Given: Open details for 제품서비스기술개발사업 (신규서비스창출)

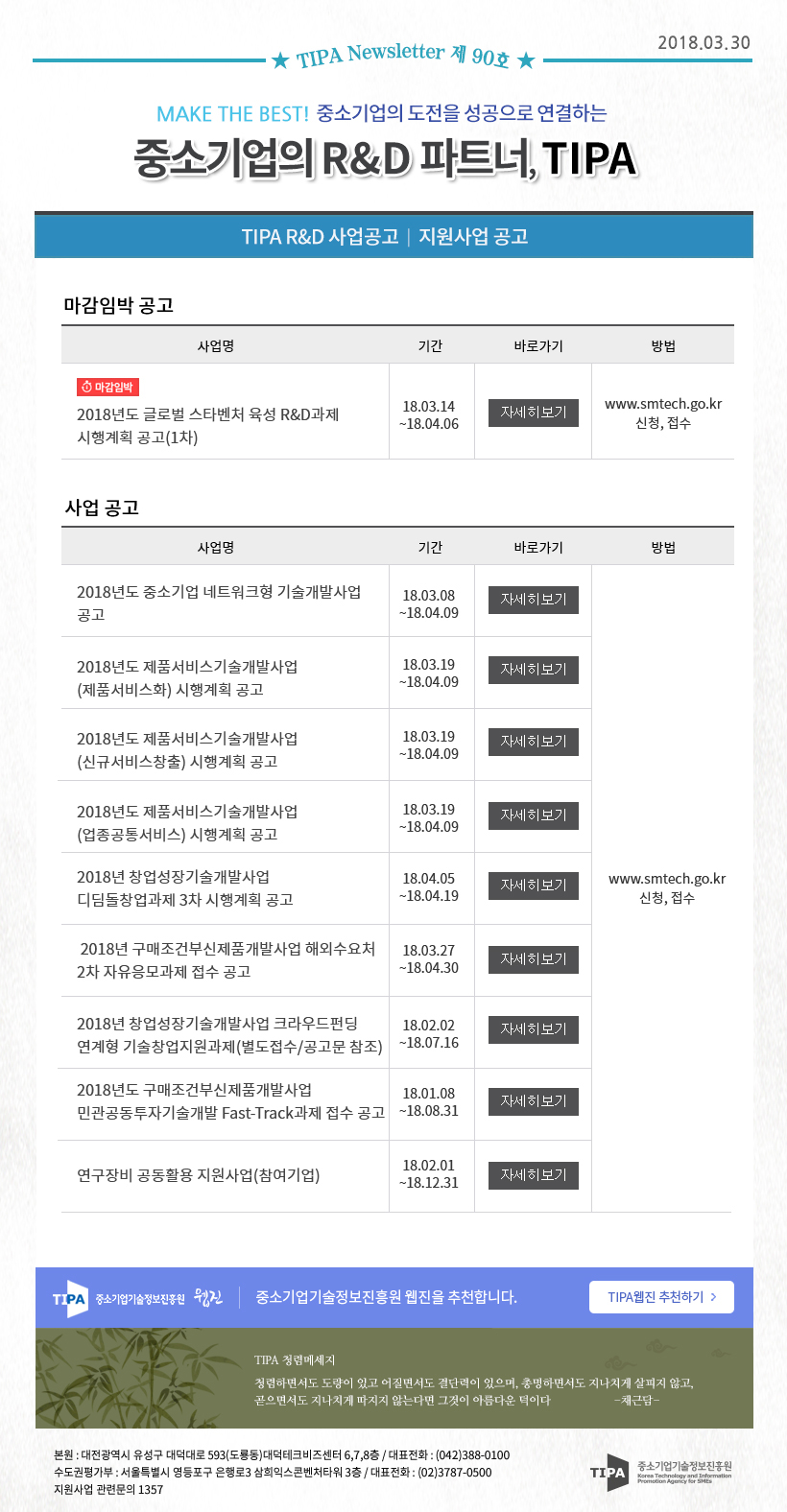Looking at the screenshot, I should 534,742.
